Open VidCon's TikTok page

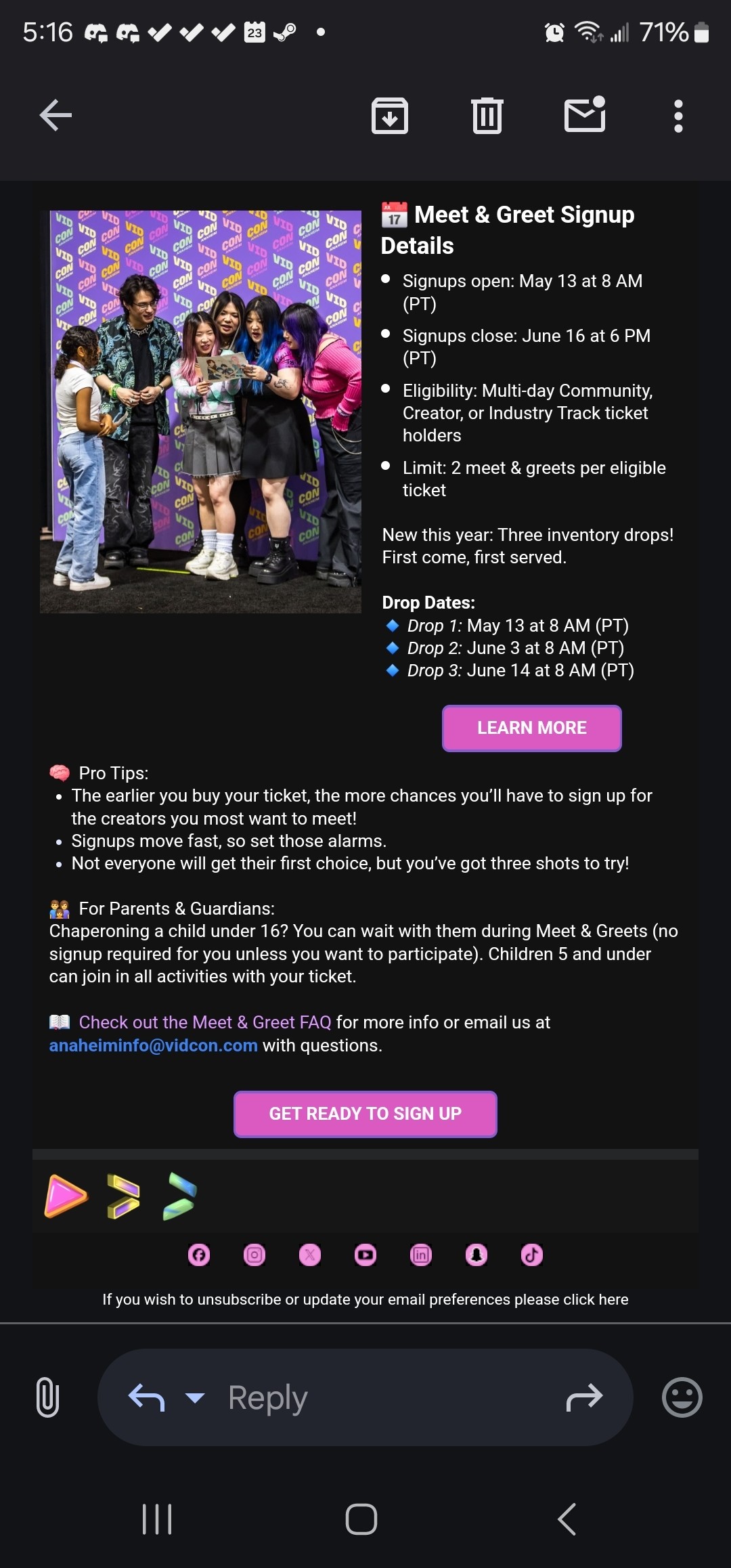coord(532,1255)
